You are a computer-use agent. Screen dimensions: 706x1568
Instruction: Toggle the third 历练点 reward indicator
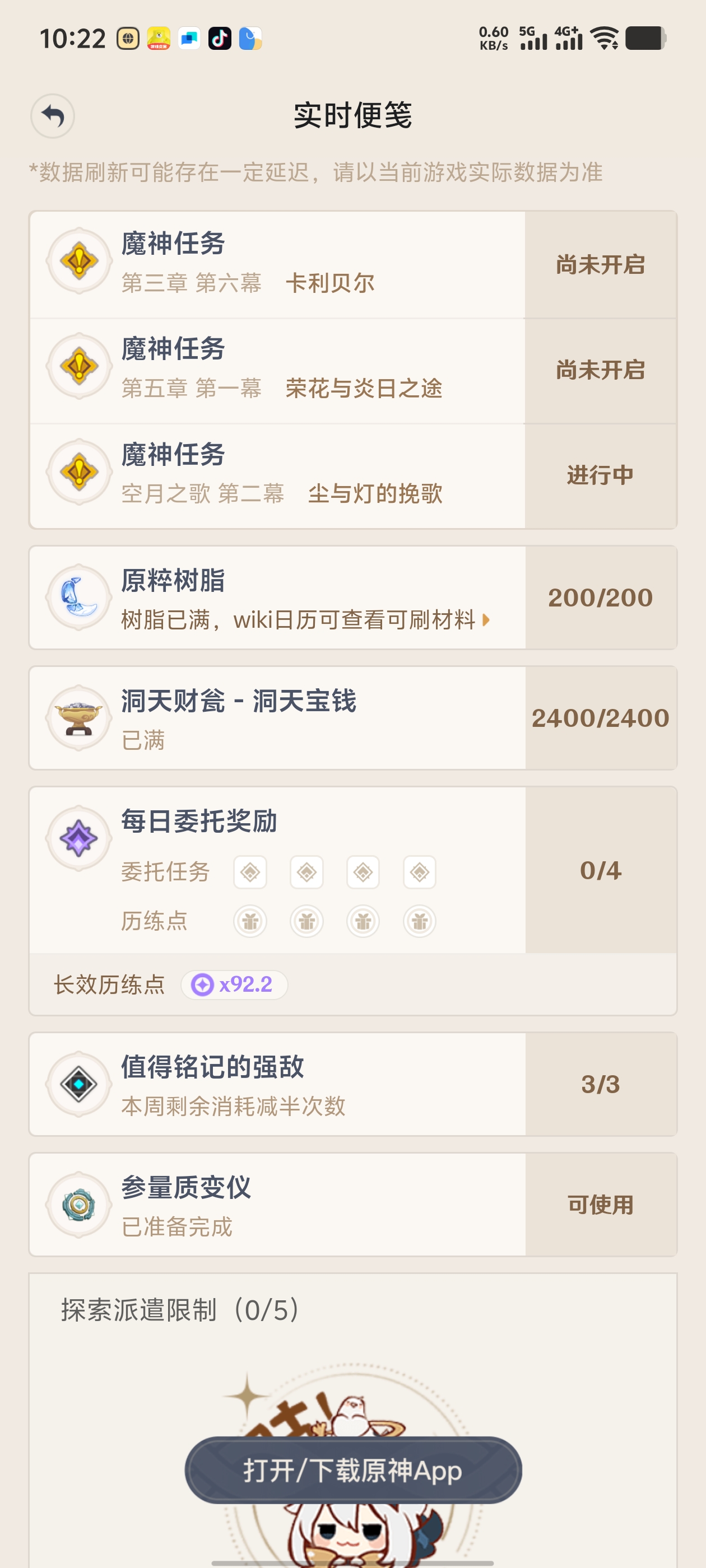click(363, 921)
